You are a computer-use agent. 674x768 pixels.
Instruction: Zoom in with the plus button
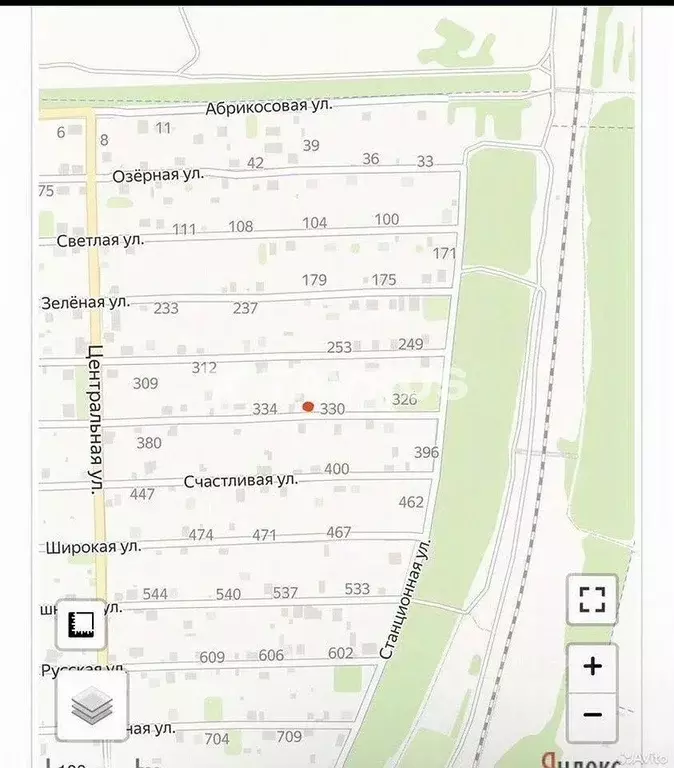pyautogui.click(x=592, y=666)
